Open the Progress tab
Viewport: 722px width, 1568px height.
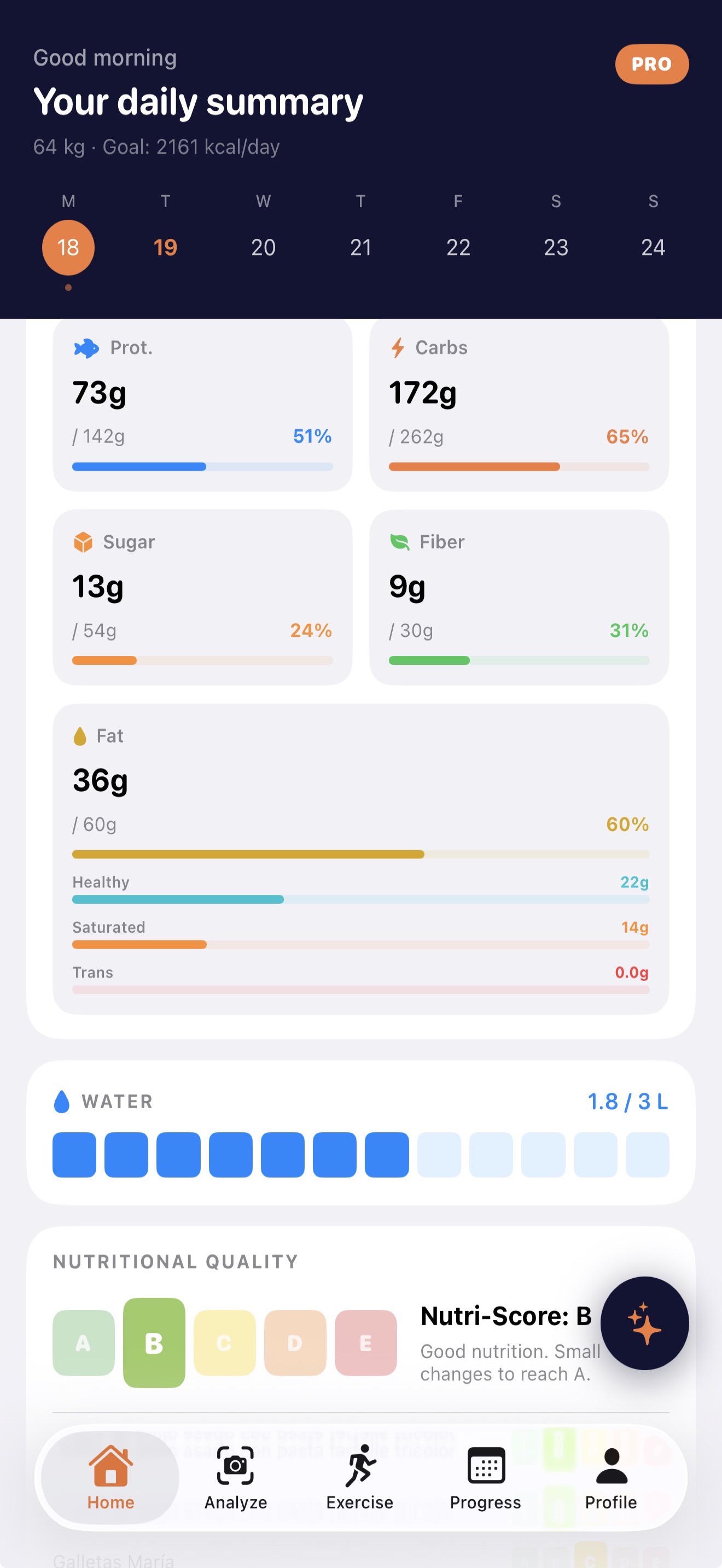coord(485,1477)
